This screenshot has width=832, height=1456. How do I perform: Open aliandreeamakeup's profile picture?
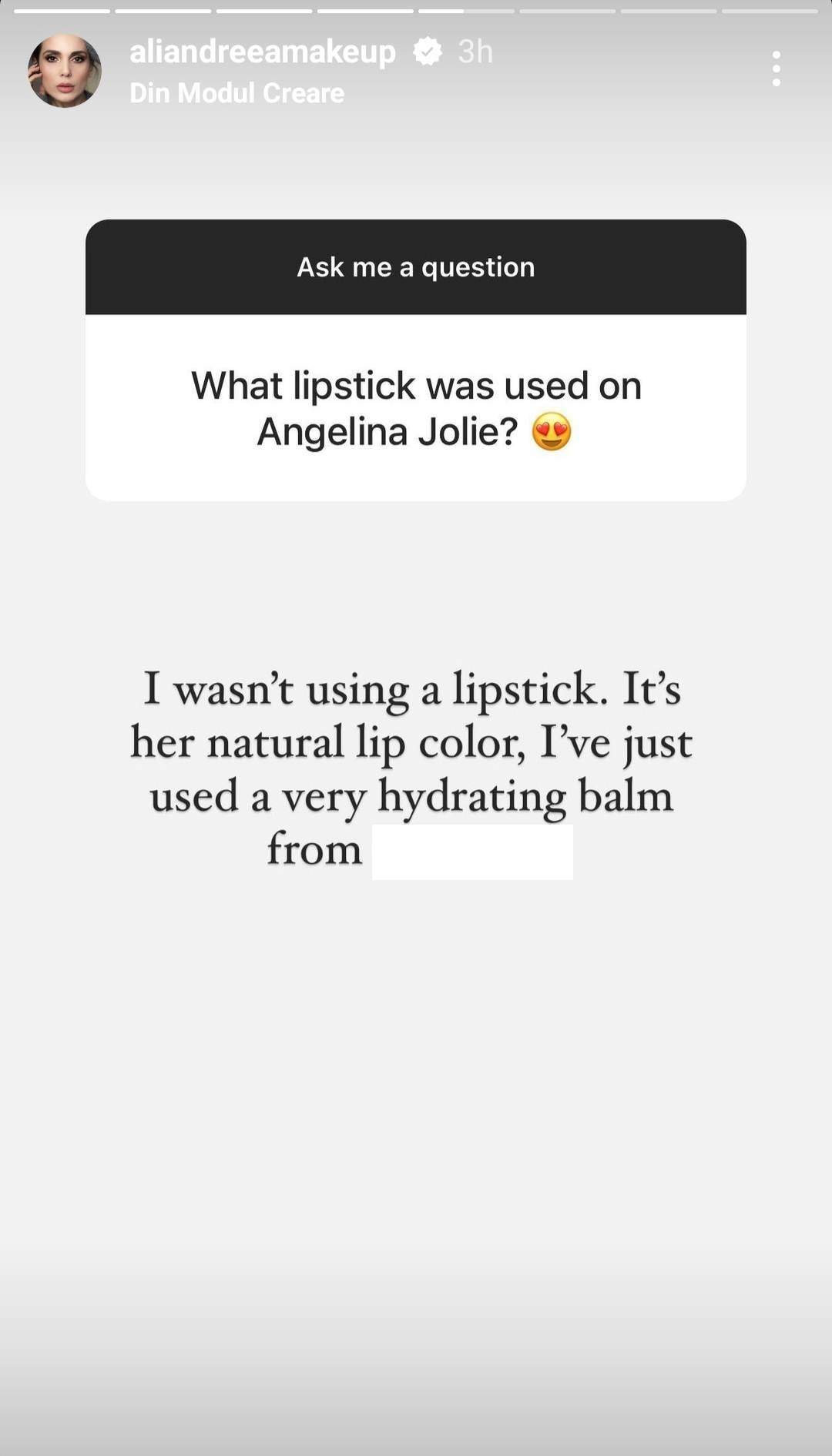pyautogui.click(x=65, y=71)
